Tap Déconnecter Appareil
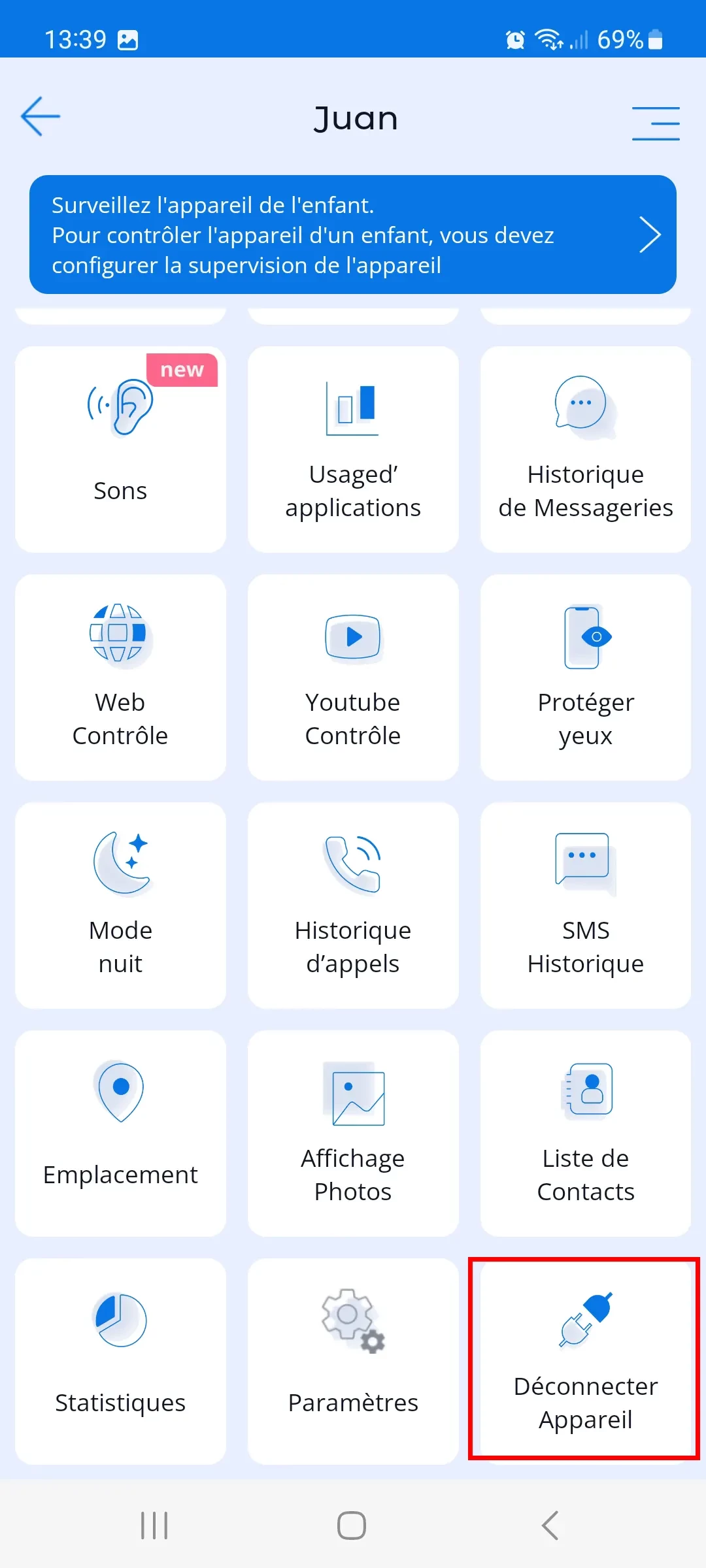 point(585,1361)
